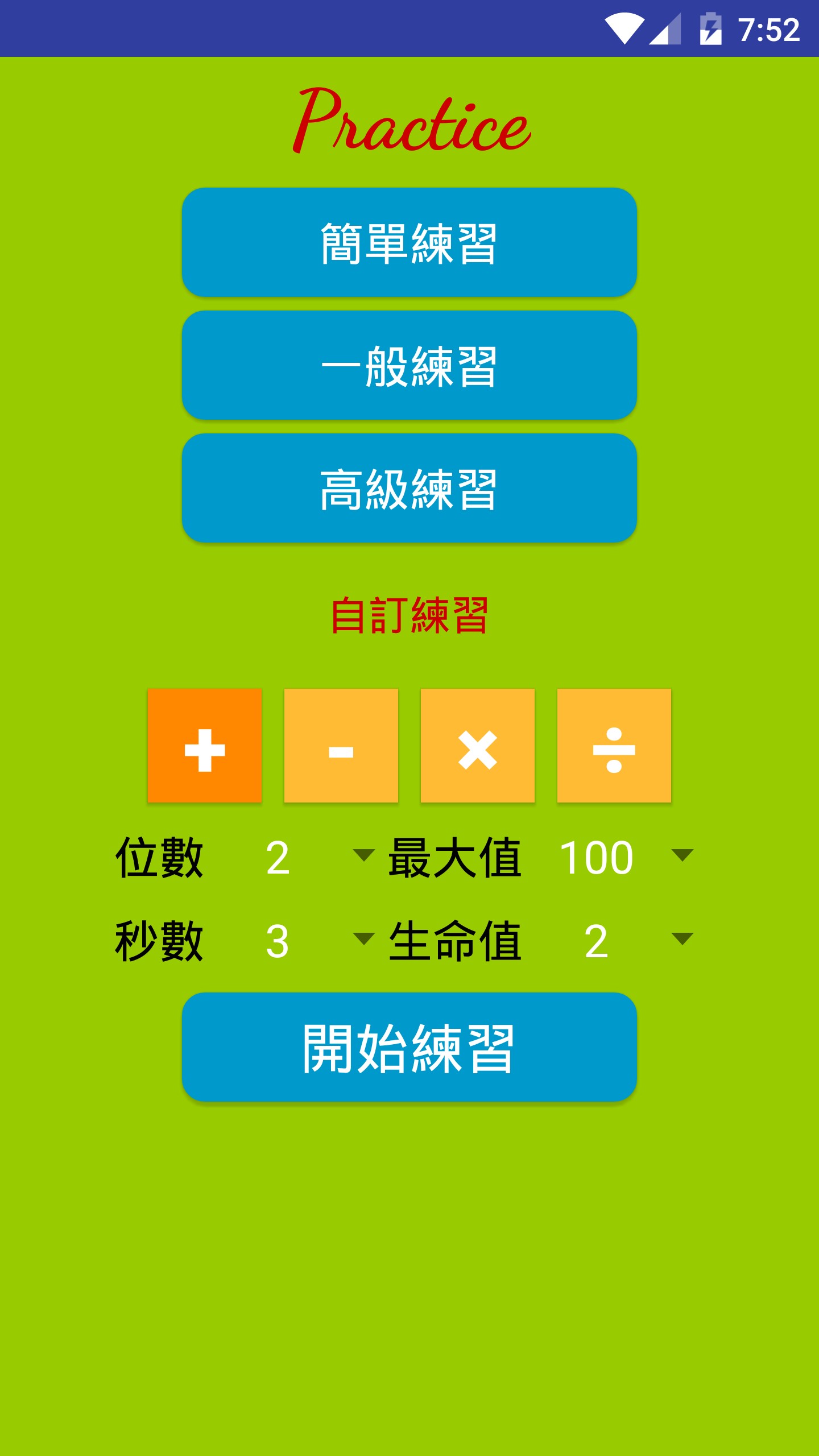The image size is (819, 1456).
Task: Expand the 最大值 maximum value dropdown
Action: (x=626, y=856)
